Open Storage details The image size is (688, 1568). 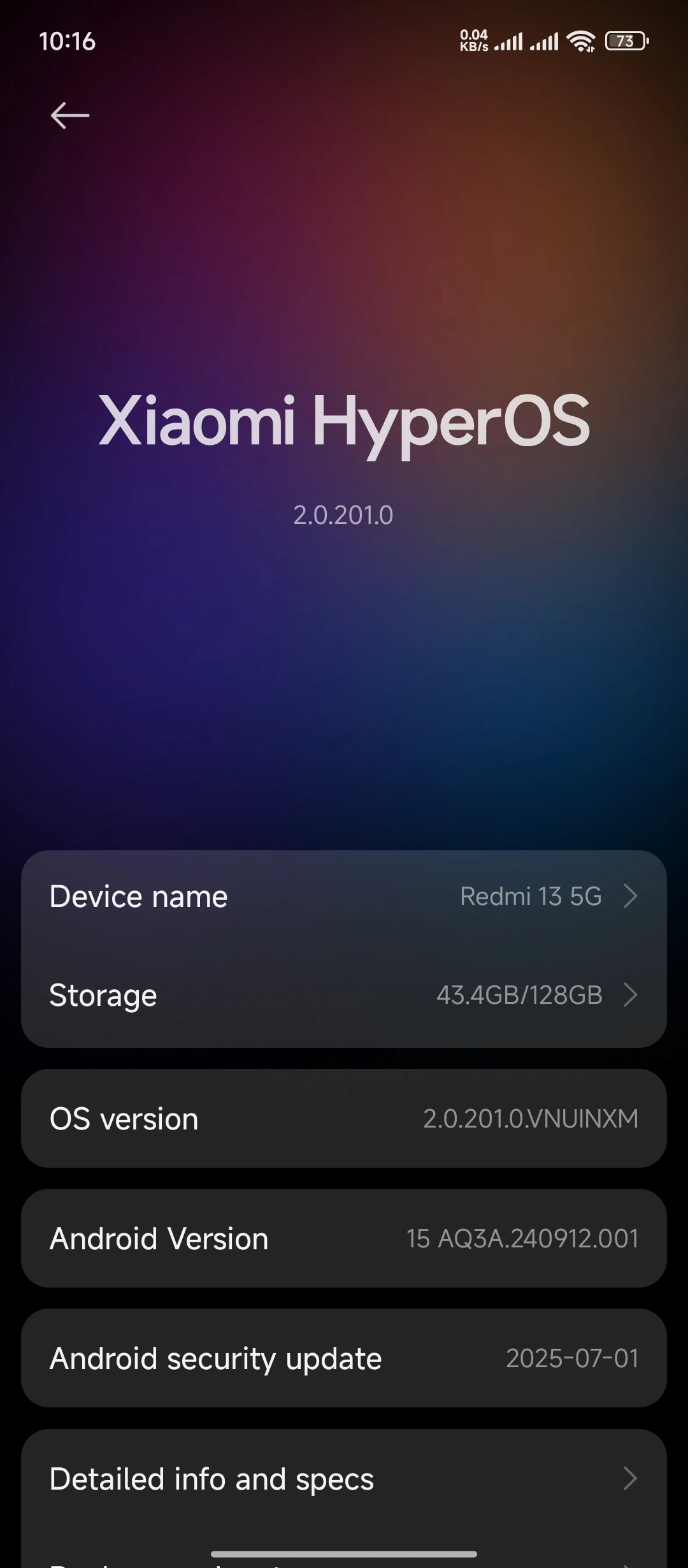pos(344,995)
